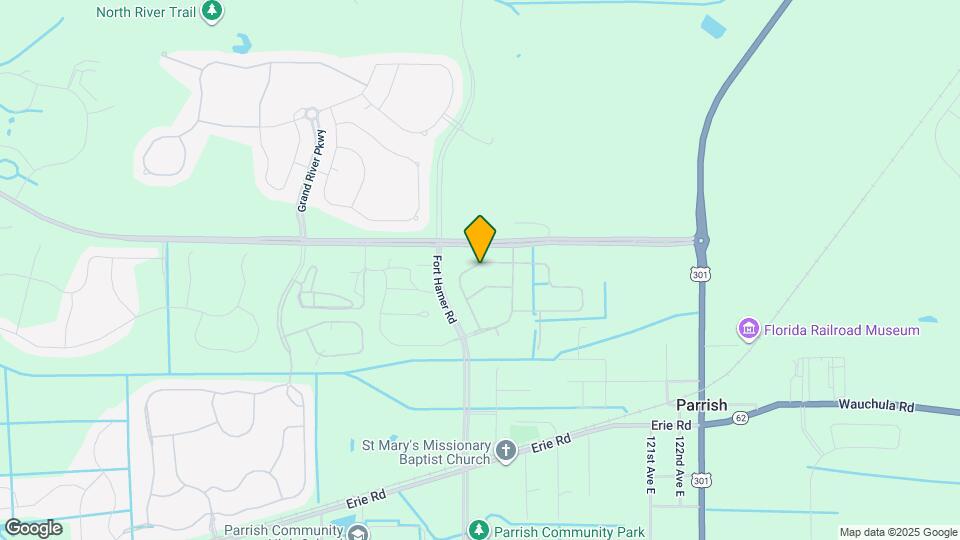The width and height of the screenshot is (960, 540).
Task: Tap the orange location marker
Action: point(480,239)
